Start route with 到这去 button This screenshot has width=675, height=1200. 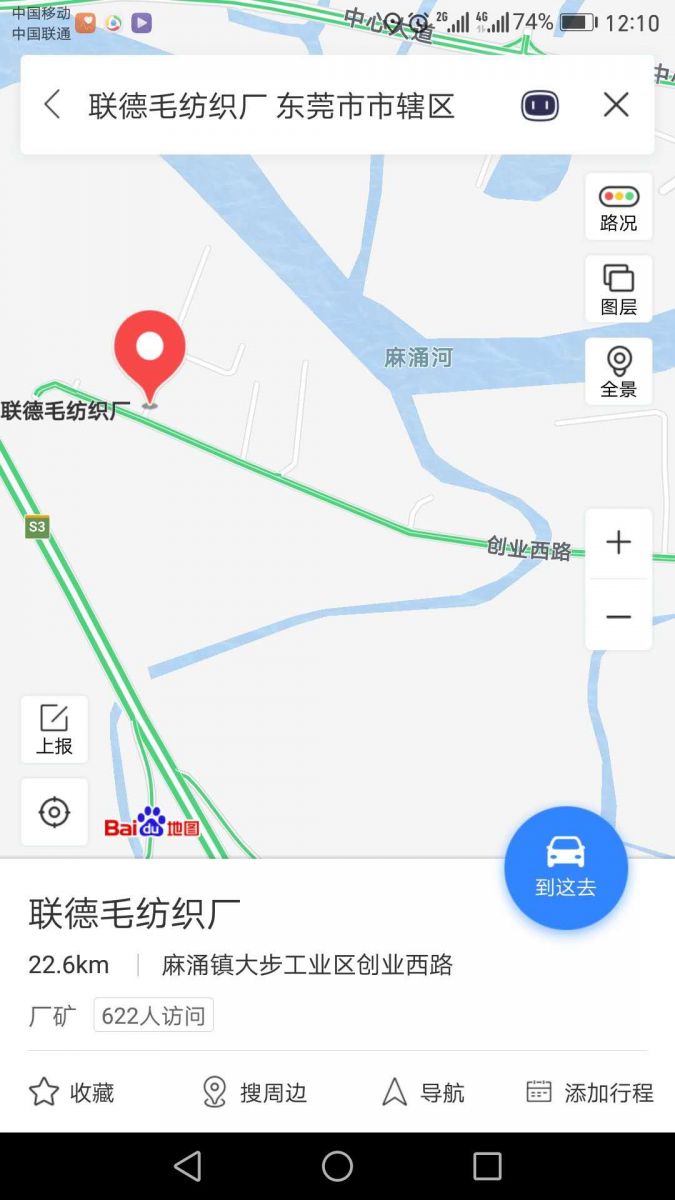565,867
